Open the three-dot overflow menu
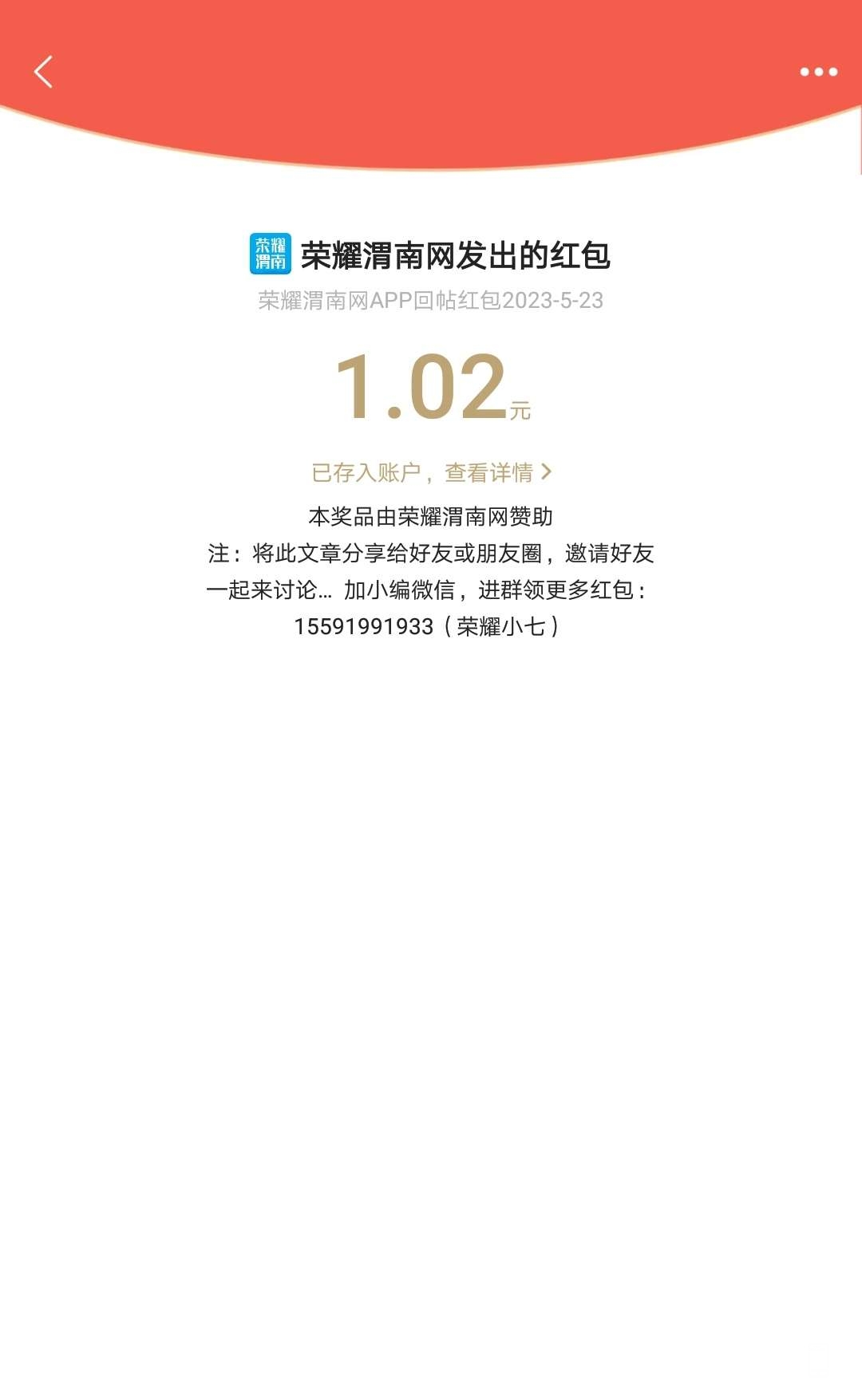The image size is (862, 1400). pyautogui.click(x=818, y=72)
